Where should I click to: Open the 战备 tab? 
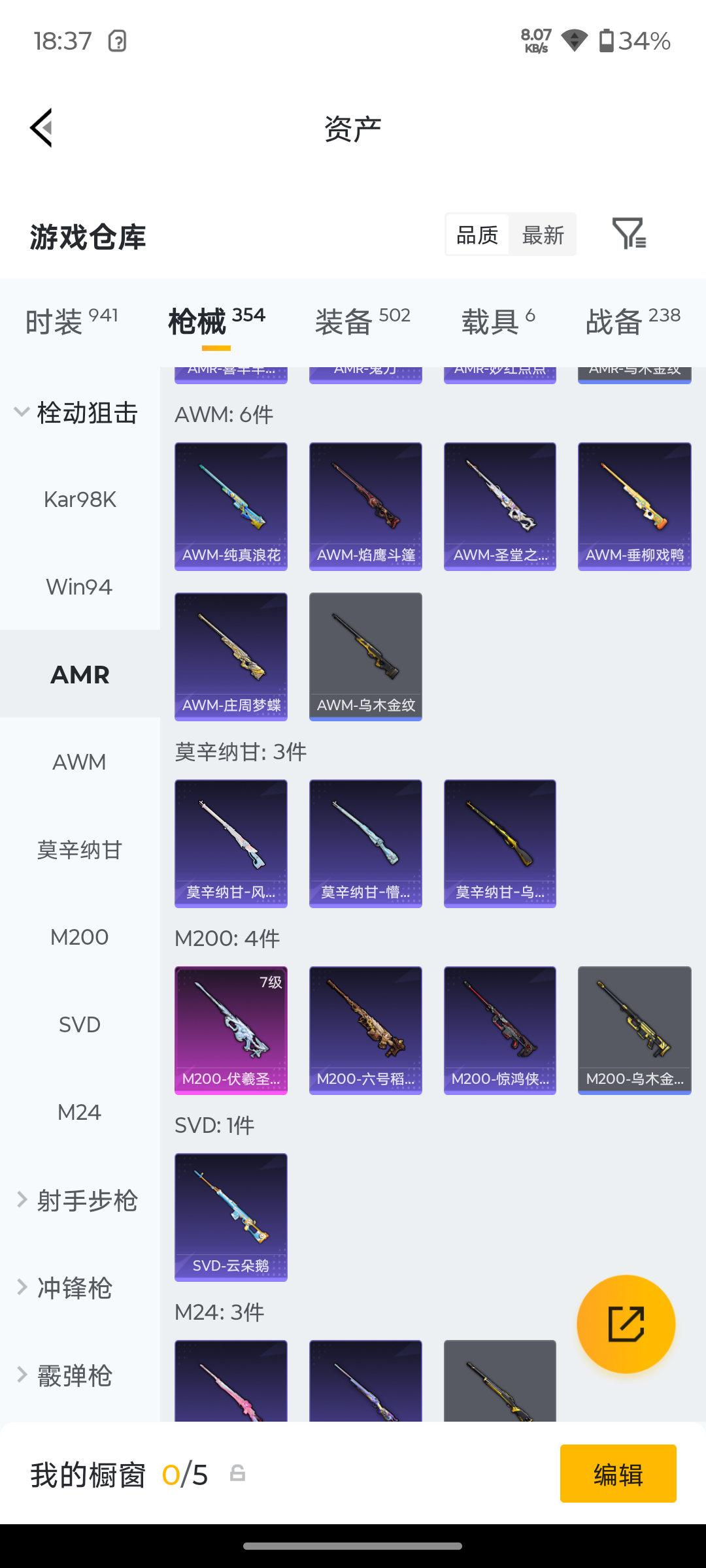[x=633, y=321]
